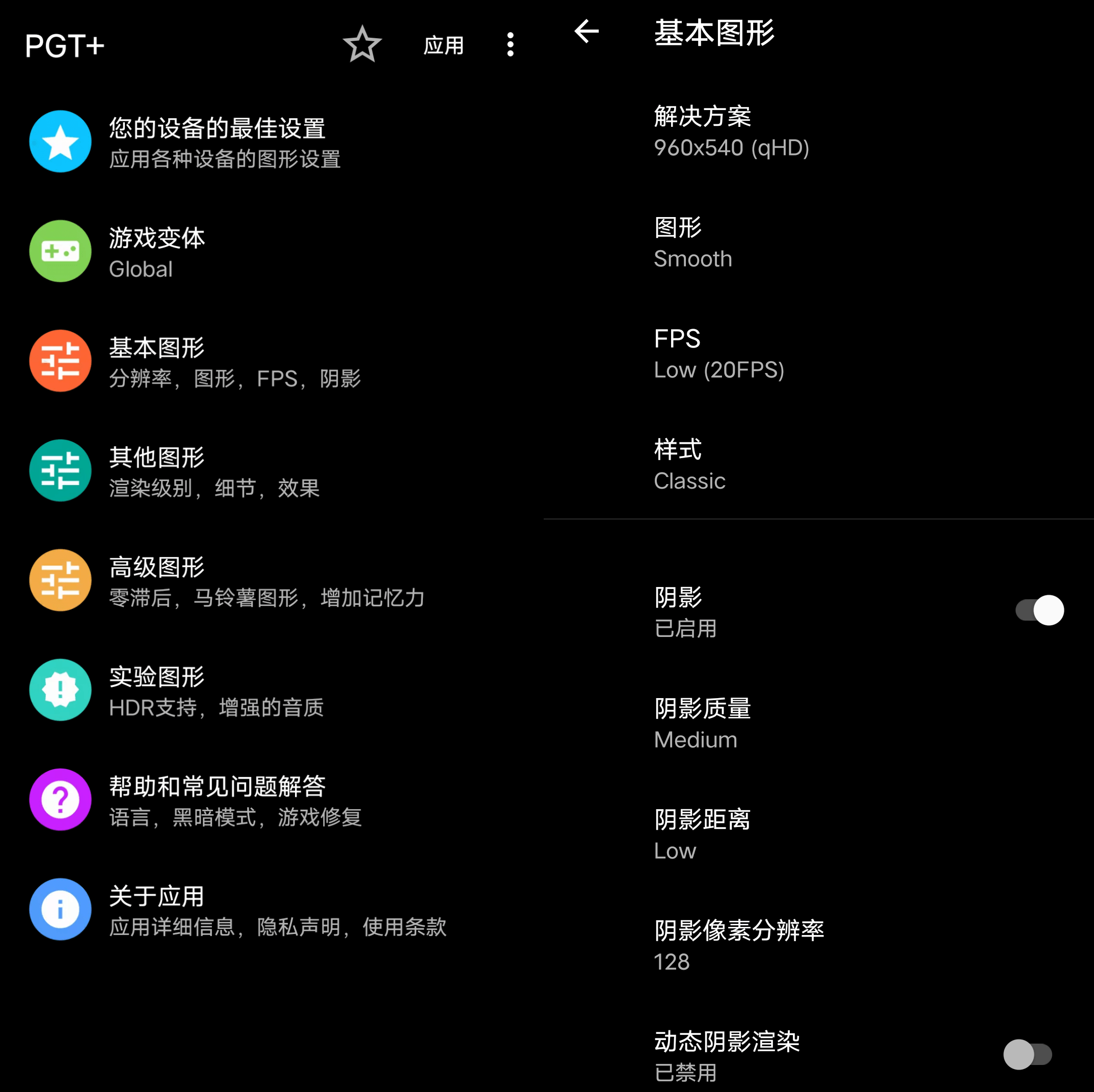
Task: Go back with the arrow icon
Action: [x=586, y=31]
